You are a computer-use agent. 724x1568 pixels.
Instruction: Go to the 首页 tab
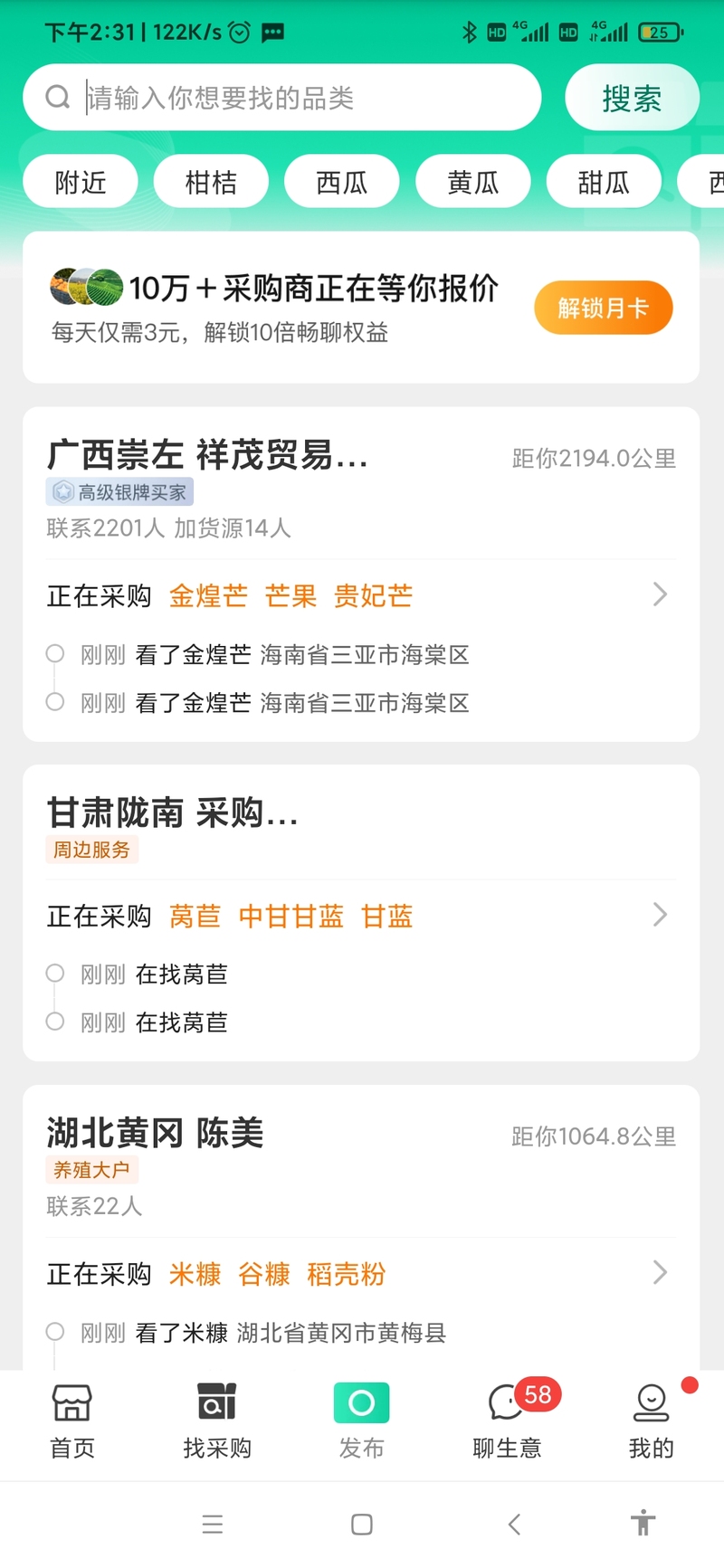[72, 1421]
